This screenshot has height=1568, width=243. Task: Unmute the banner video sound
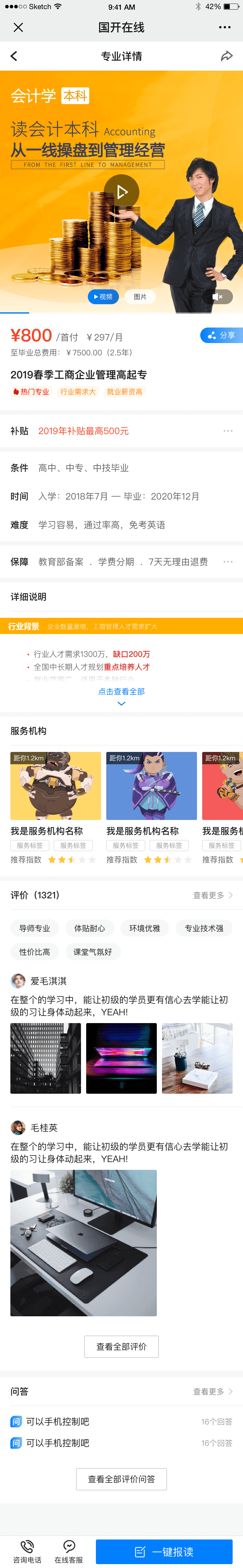click(217, 296)
